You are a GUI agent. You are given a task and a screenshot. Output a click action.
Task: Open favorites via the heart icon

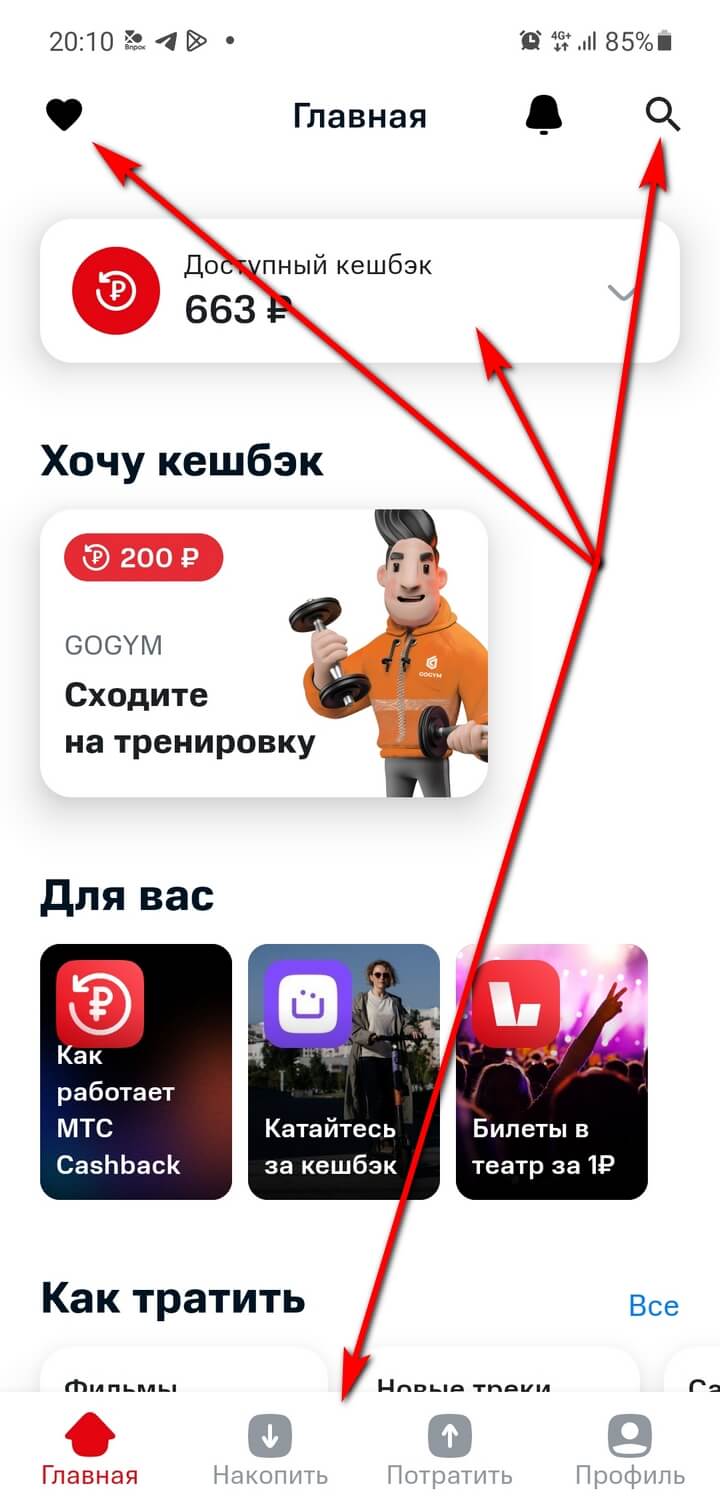(64, 116)
